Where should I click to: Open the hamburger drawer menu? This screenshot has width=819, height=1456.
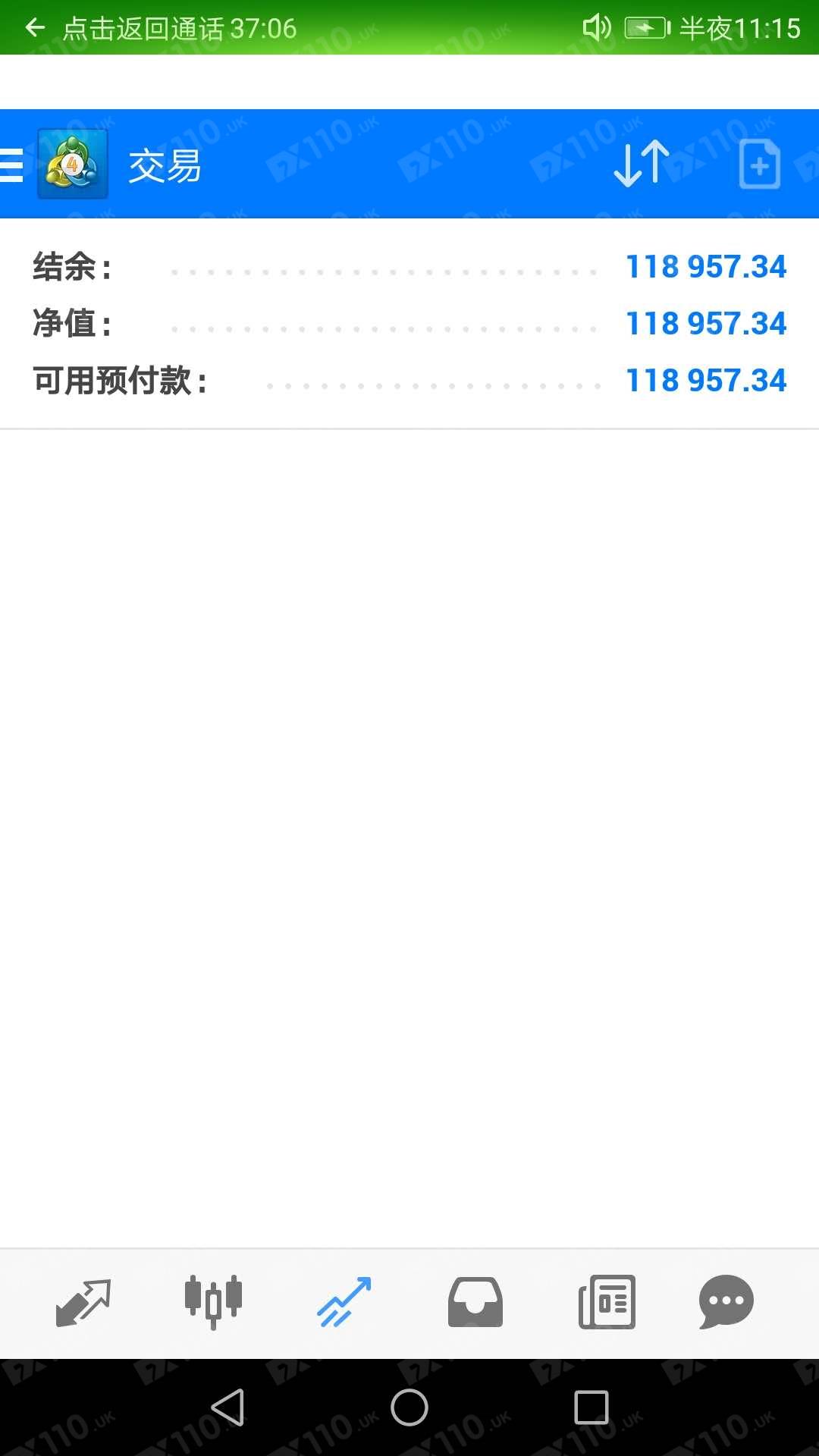coord(12,165)
